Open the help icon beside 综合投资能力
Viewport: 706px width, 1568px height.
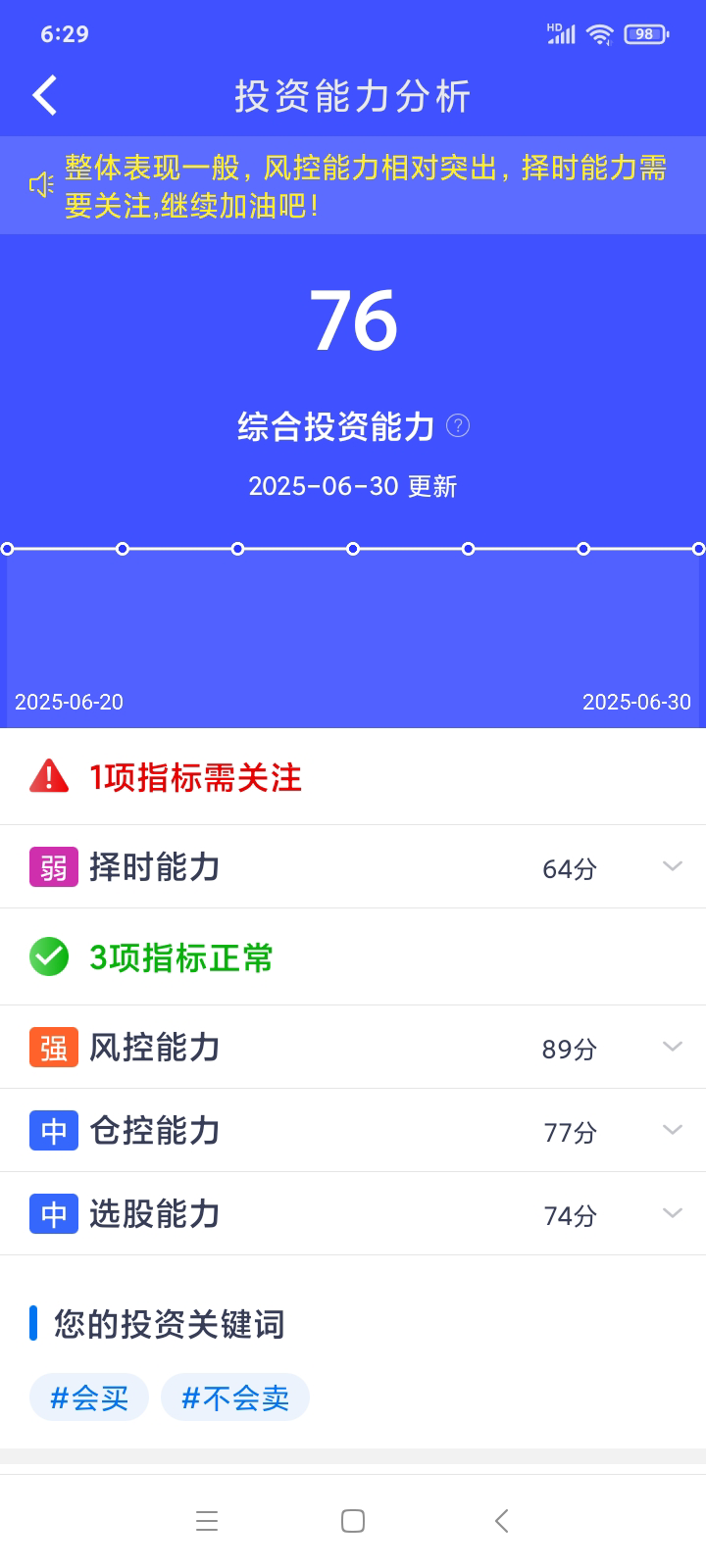[458, 425]
